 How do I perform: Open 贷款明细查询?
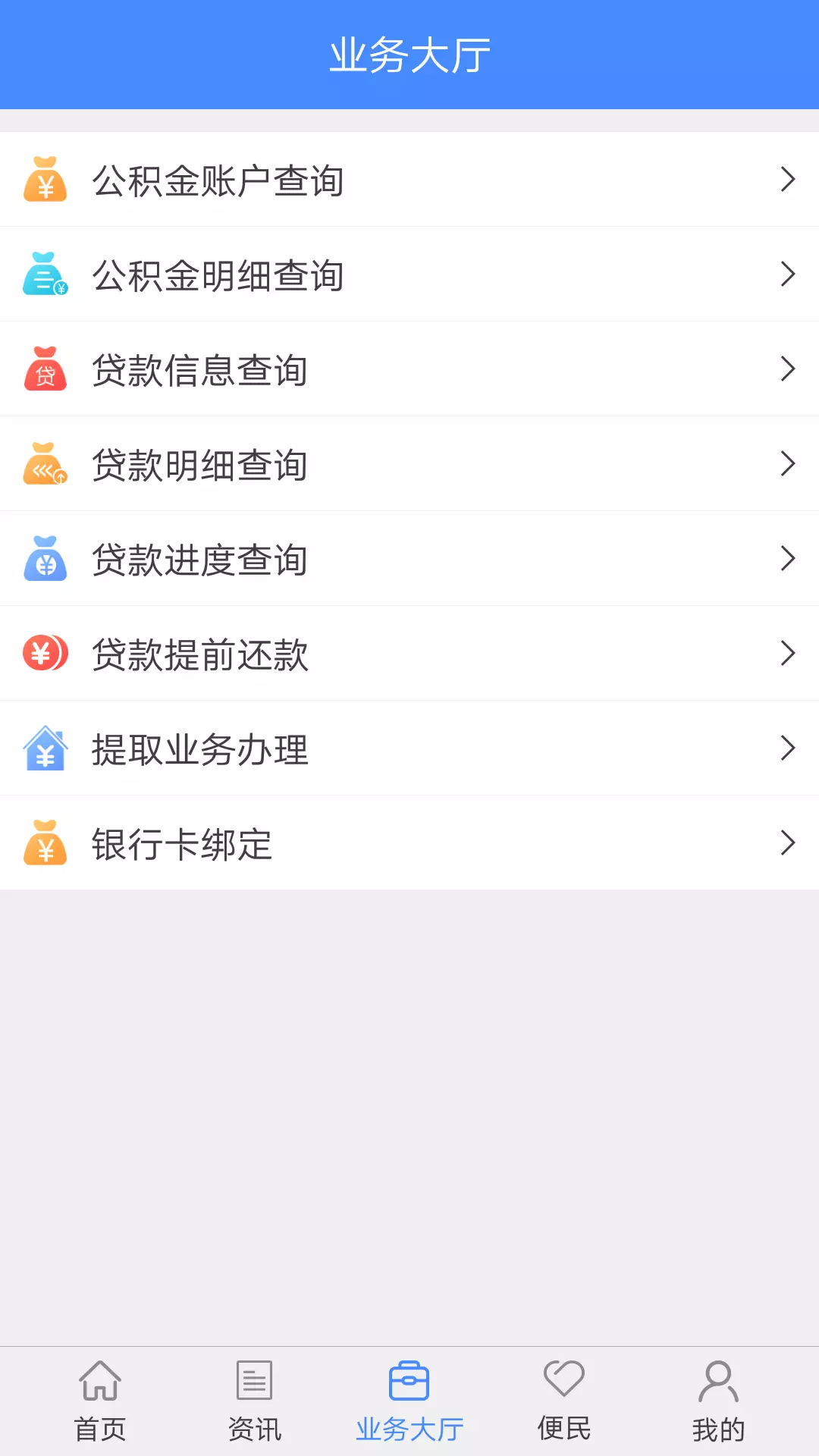coord(409,463)
